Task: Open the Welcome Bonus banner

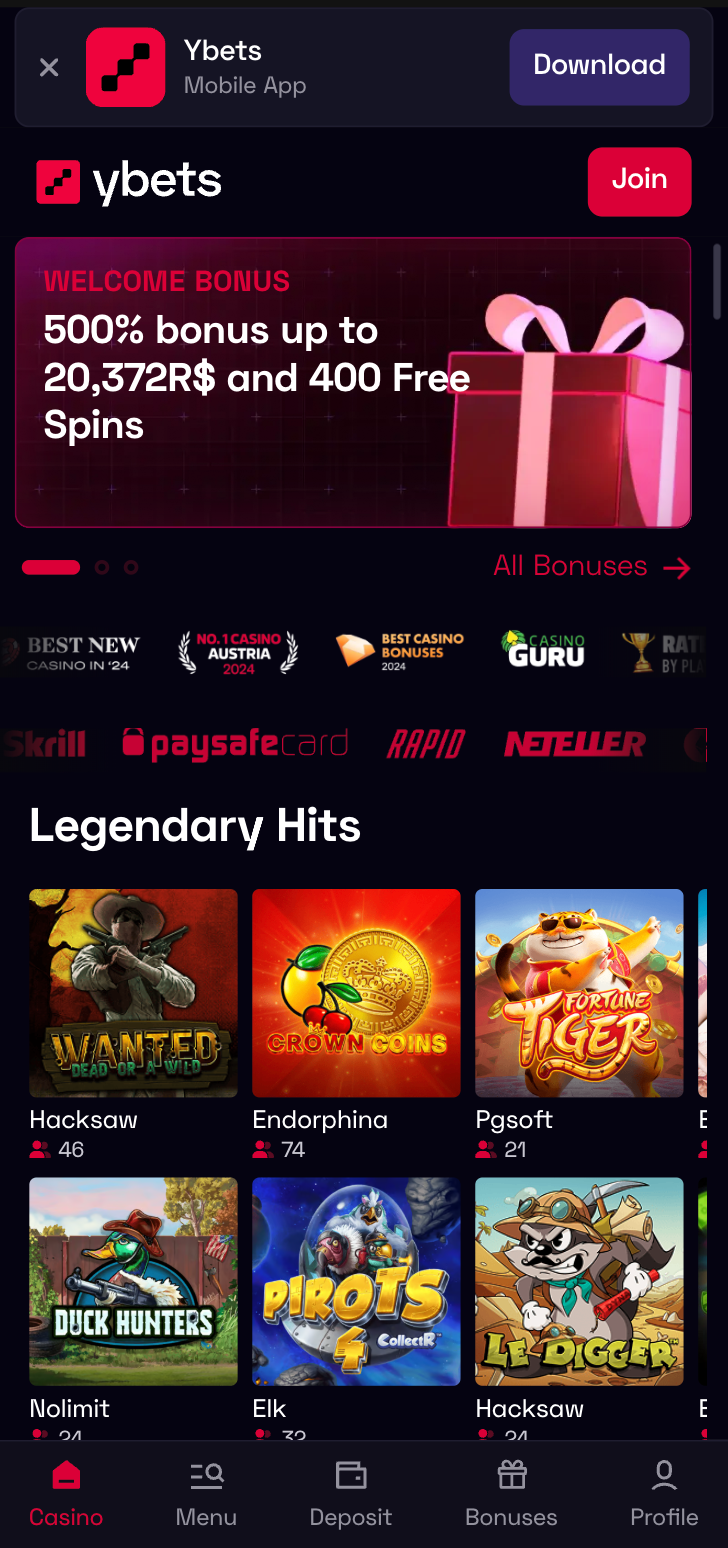Action: 353,382
